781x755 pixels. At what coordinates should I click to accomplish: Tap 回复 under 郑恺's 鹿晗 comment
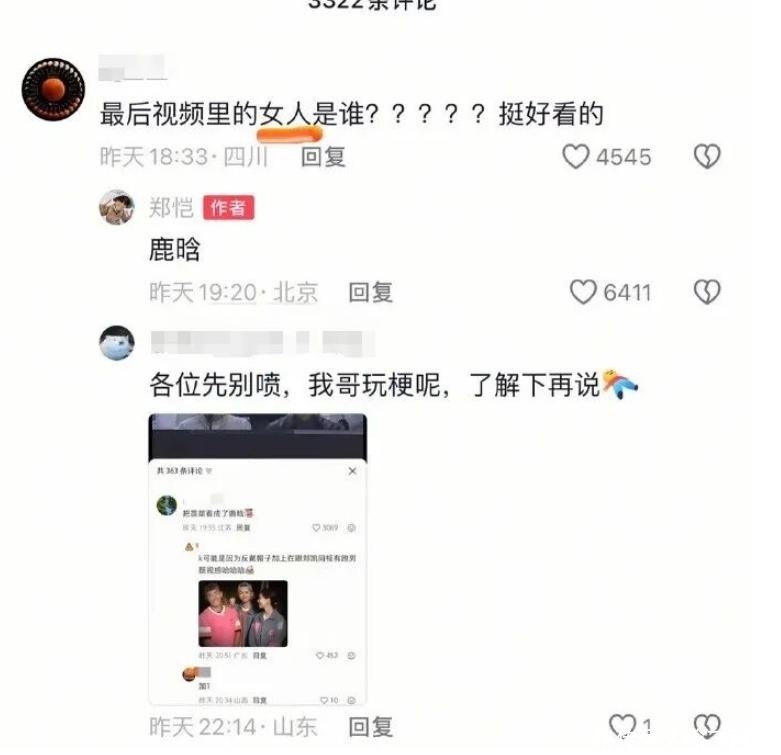370,292
